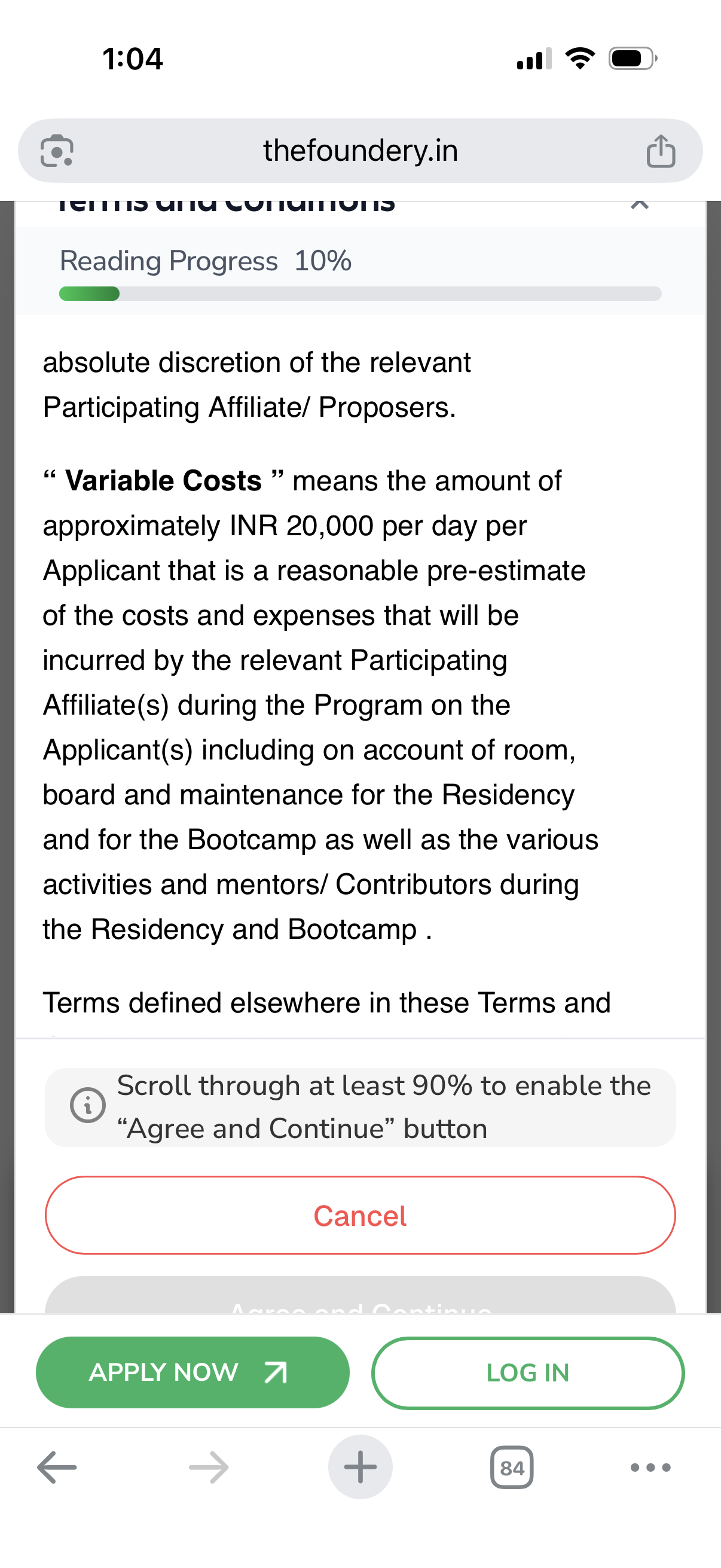Tap the Agree and Continue button
The width and height of the screenshot is (721, 1568).
[x=360, y=1298]
